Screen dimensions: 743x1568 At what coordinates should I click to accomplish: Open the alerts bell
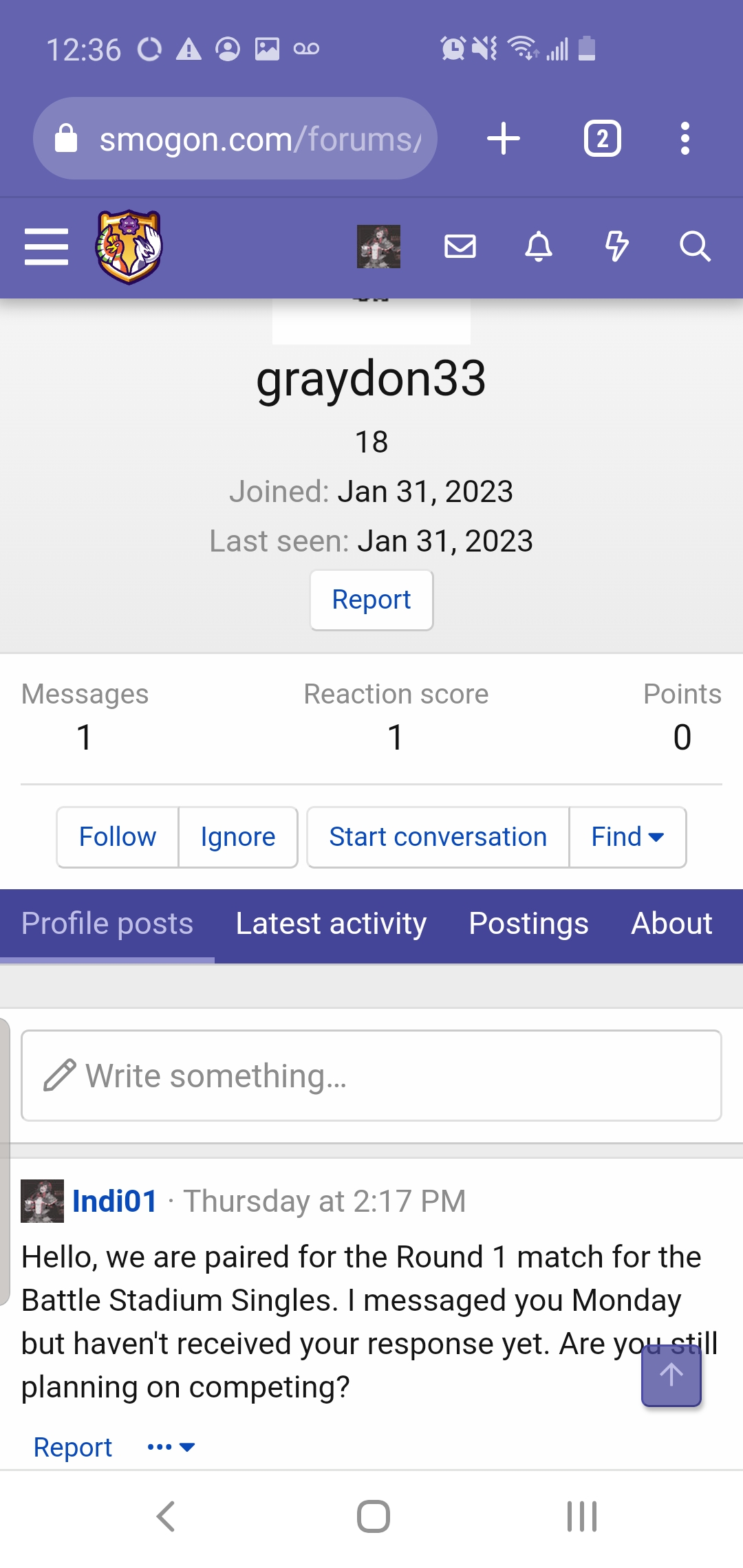(x=539, y=246)
